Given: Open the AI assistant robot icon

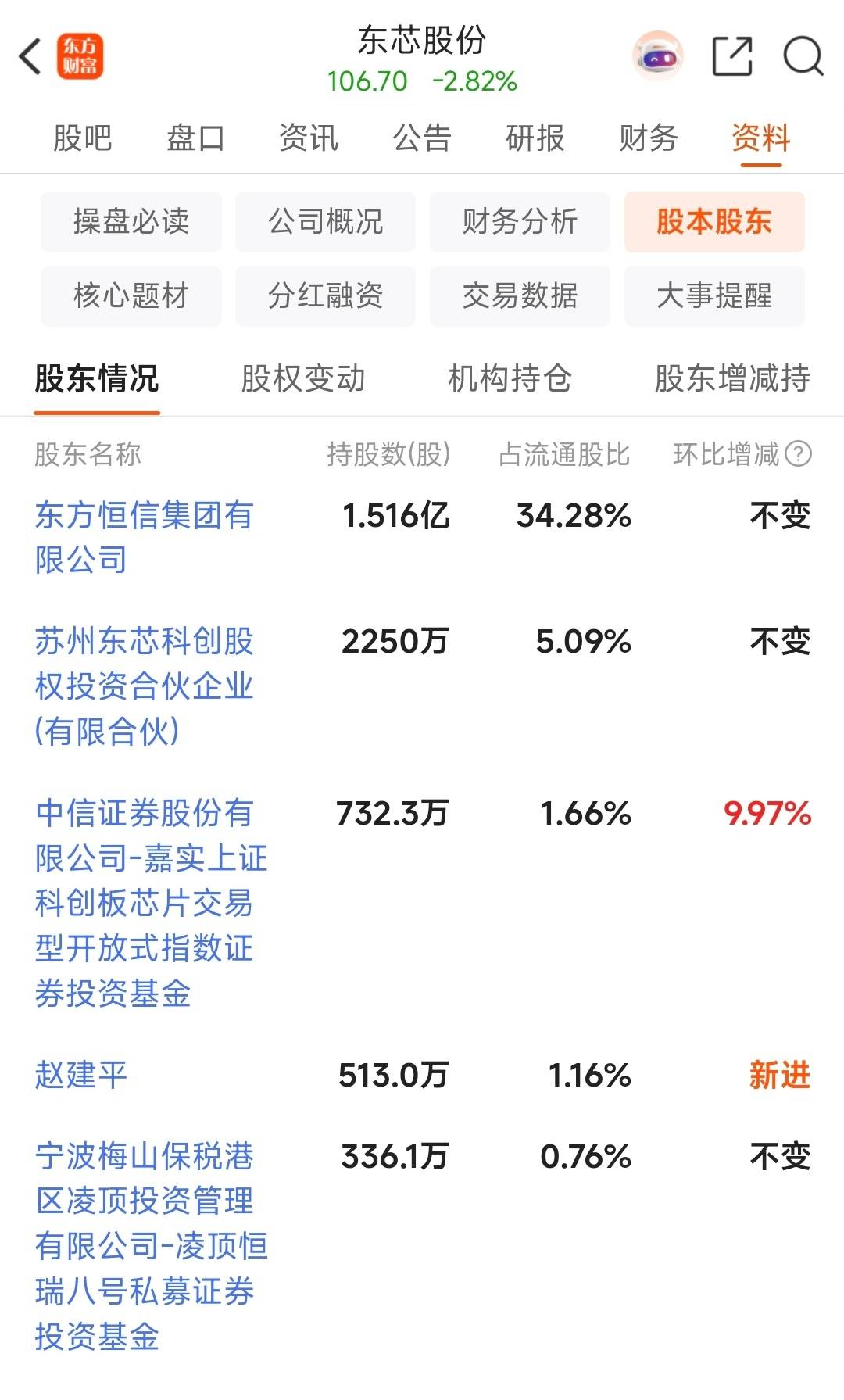Looking at the screenshot, I should (657, 56).
